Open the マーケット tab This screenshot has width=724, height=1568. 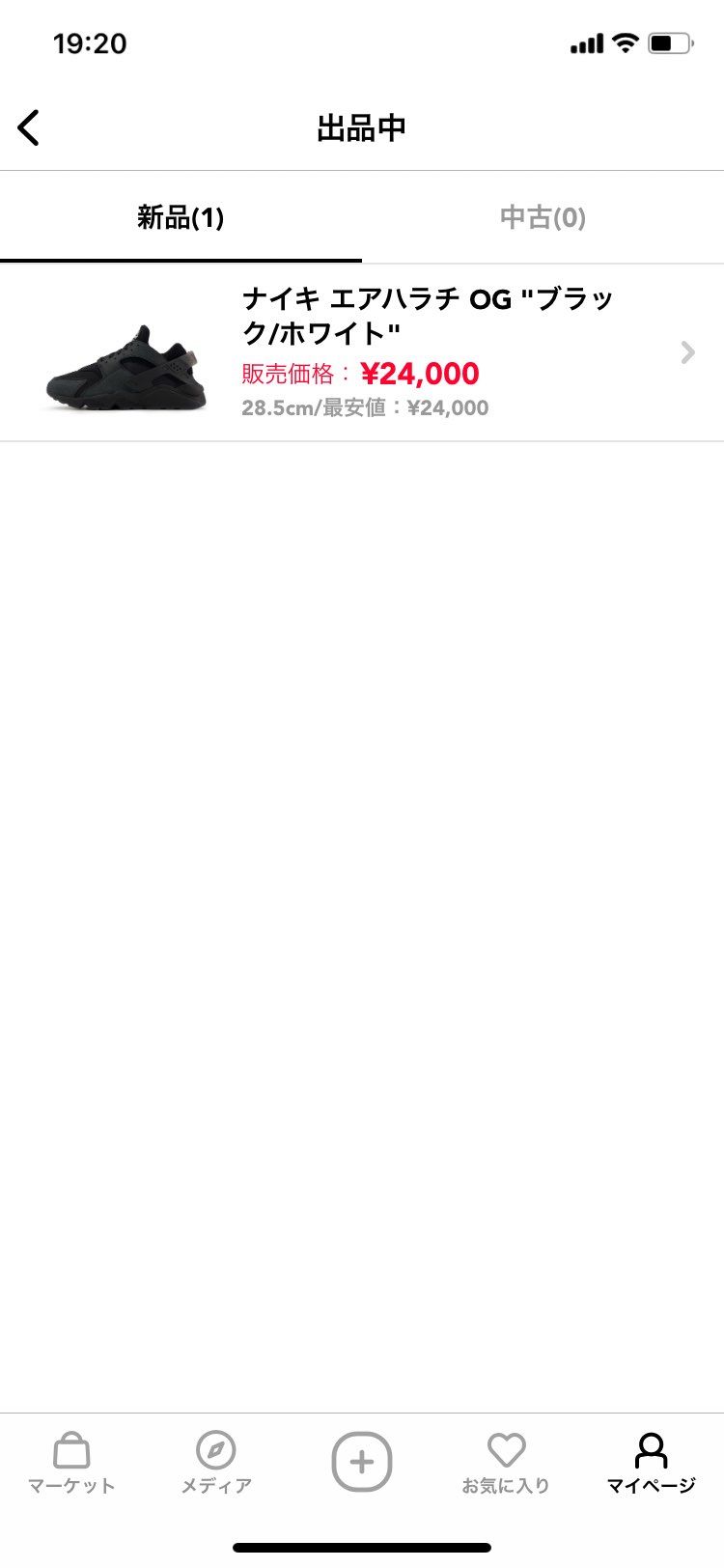click(x=71, y=1462)
